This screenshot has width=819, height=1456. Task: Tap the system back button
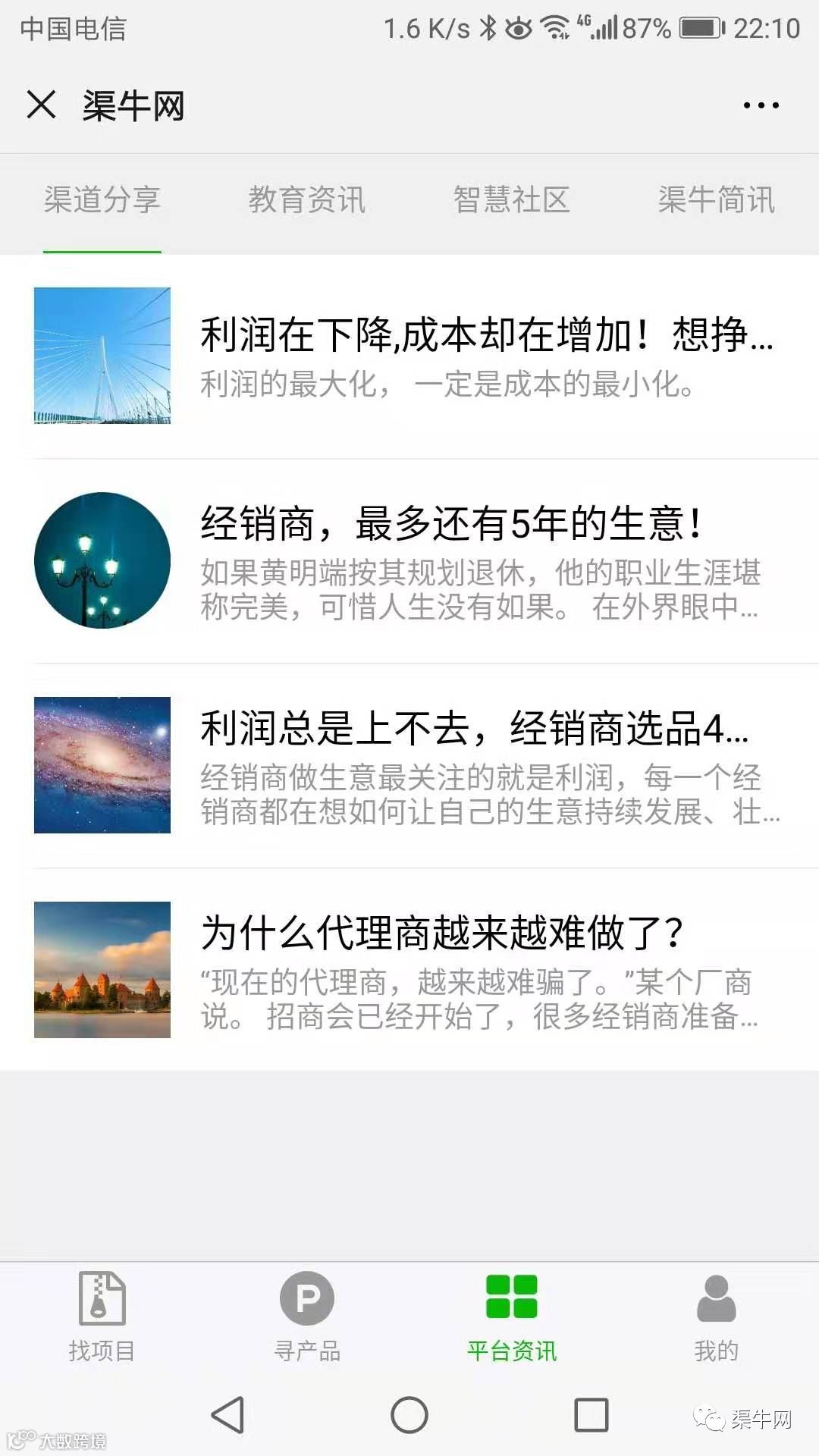pos(227,1415)
